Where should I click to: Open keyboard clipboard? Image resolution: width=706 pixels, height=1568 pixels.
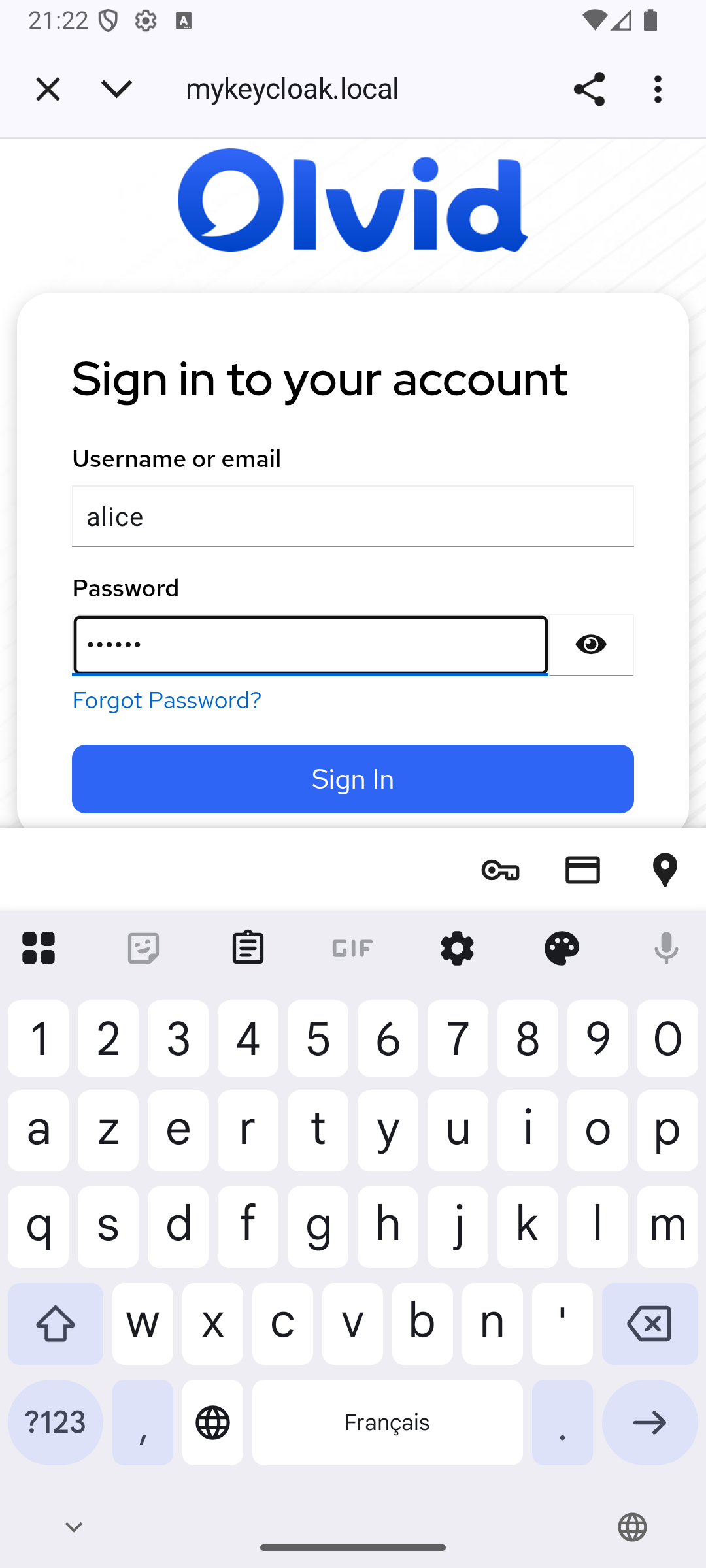(248, 948)
